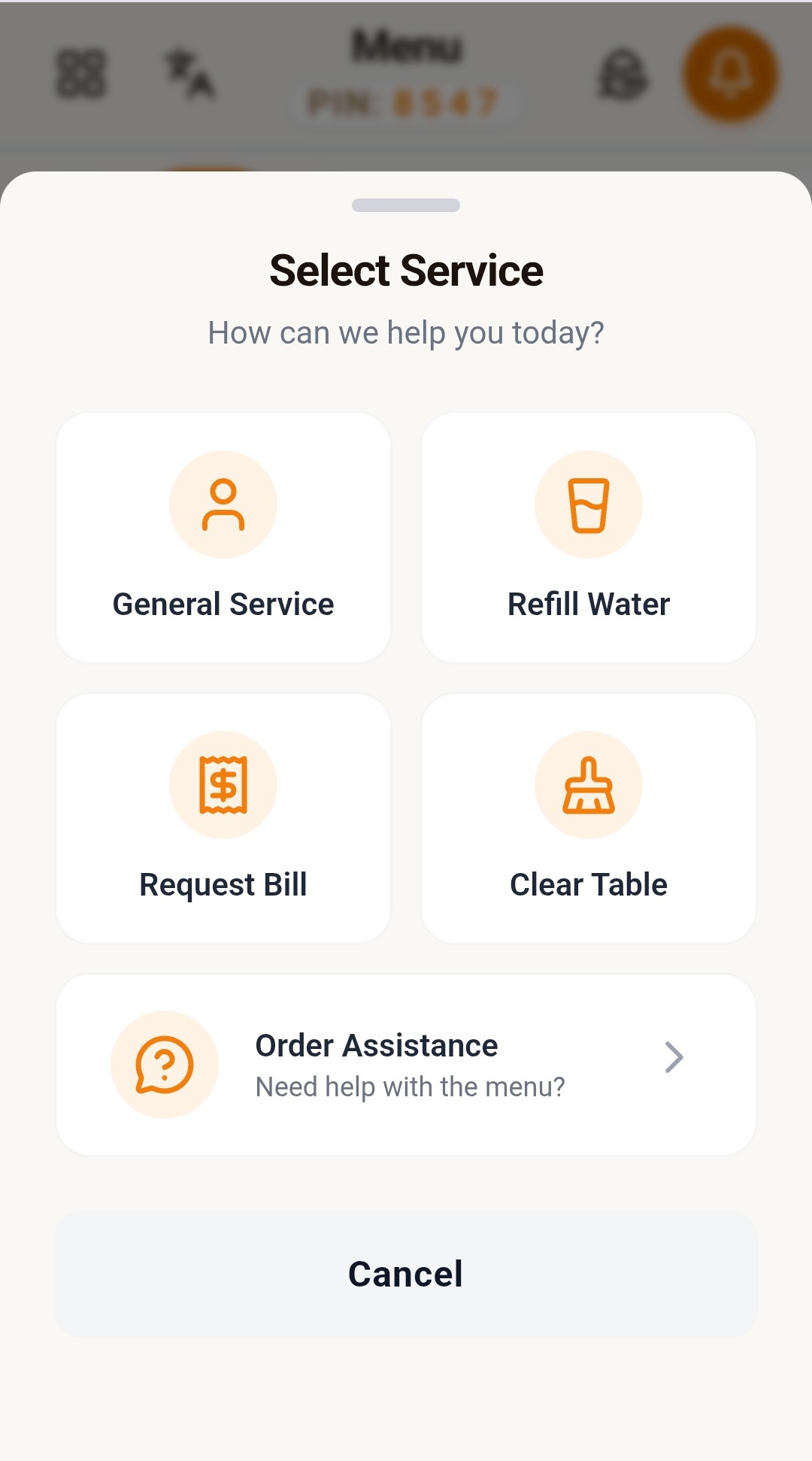Collapse the sheet using the drag handle
812x1461 pixels.
point(406,204)
